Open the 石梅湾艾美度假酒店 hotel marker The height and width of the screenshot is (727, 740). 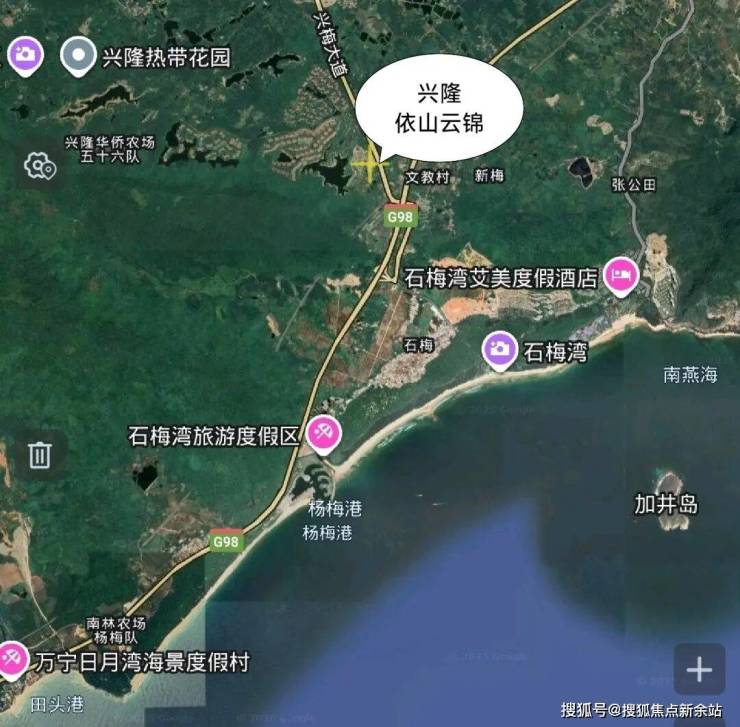pos(621,277)
